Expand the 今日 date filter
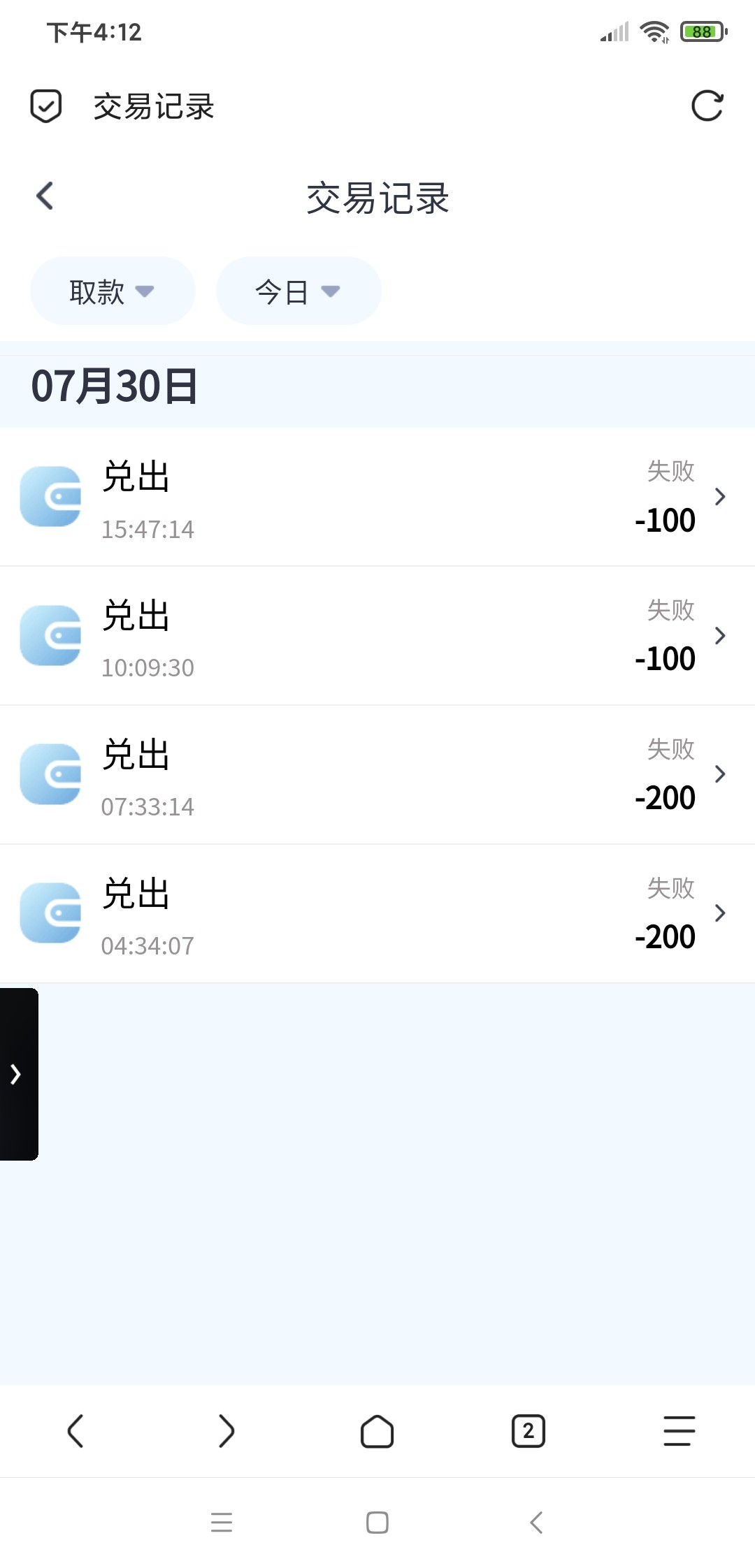755x1568 pixels. [298, 291]
